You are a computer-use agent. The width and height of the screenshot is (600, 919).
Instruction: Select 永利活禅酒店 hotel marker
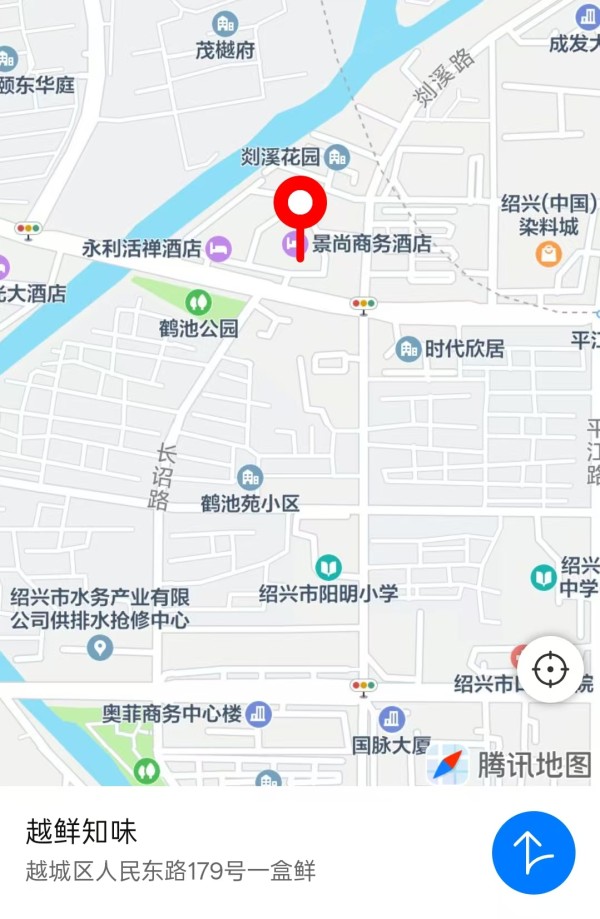click(x=219, y=248)
